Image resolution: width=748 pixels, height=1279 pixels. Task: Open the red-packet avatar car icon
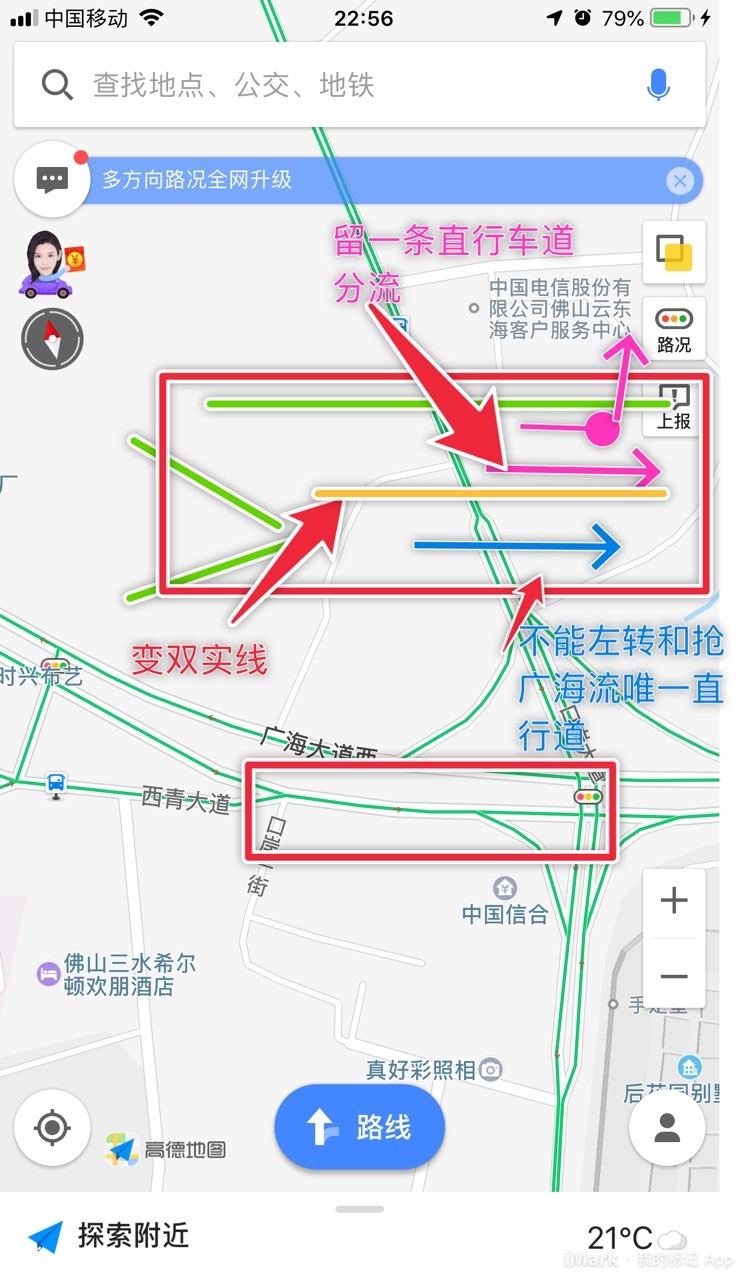pyautogui.click(x=50, y=265)
